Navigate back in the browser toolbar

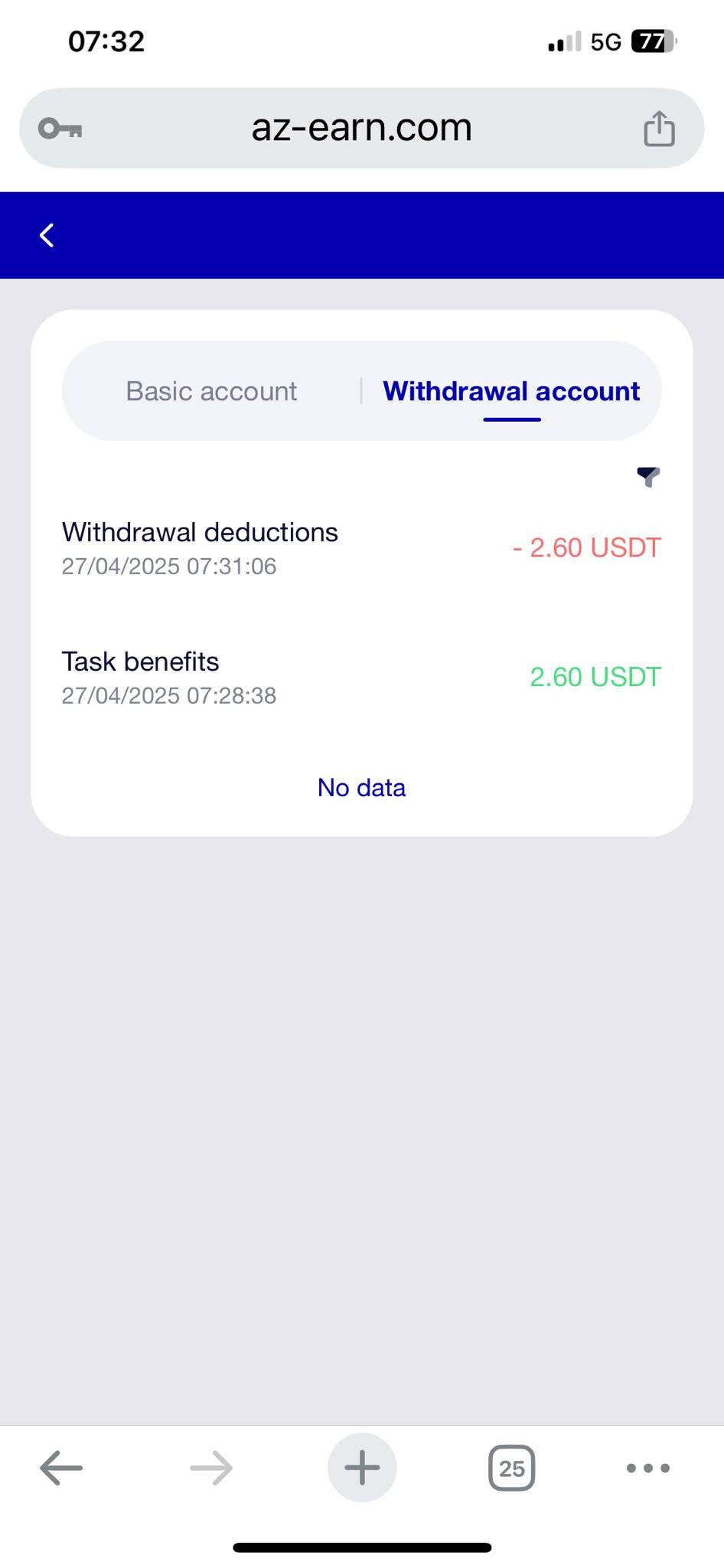coord(61,1468)
